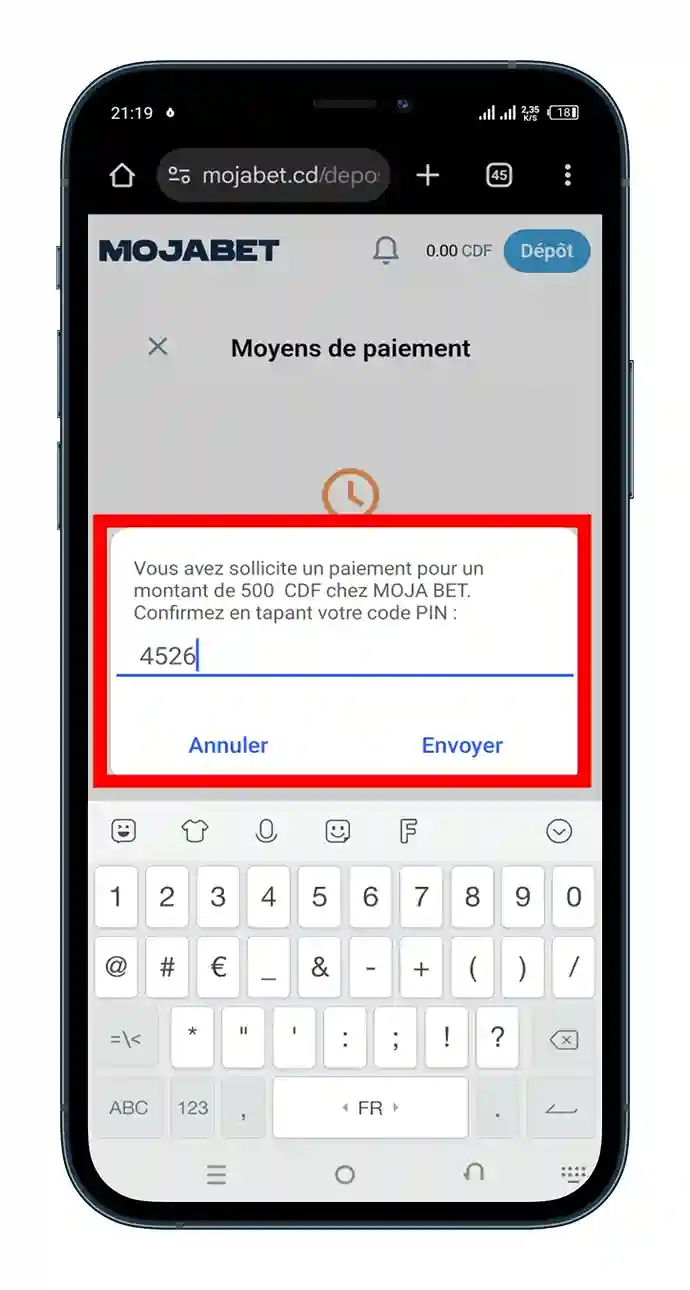This screenshot has height=1290, width=690.
Task: Open the tab switcher showing 45
Action: pos(498,176)
